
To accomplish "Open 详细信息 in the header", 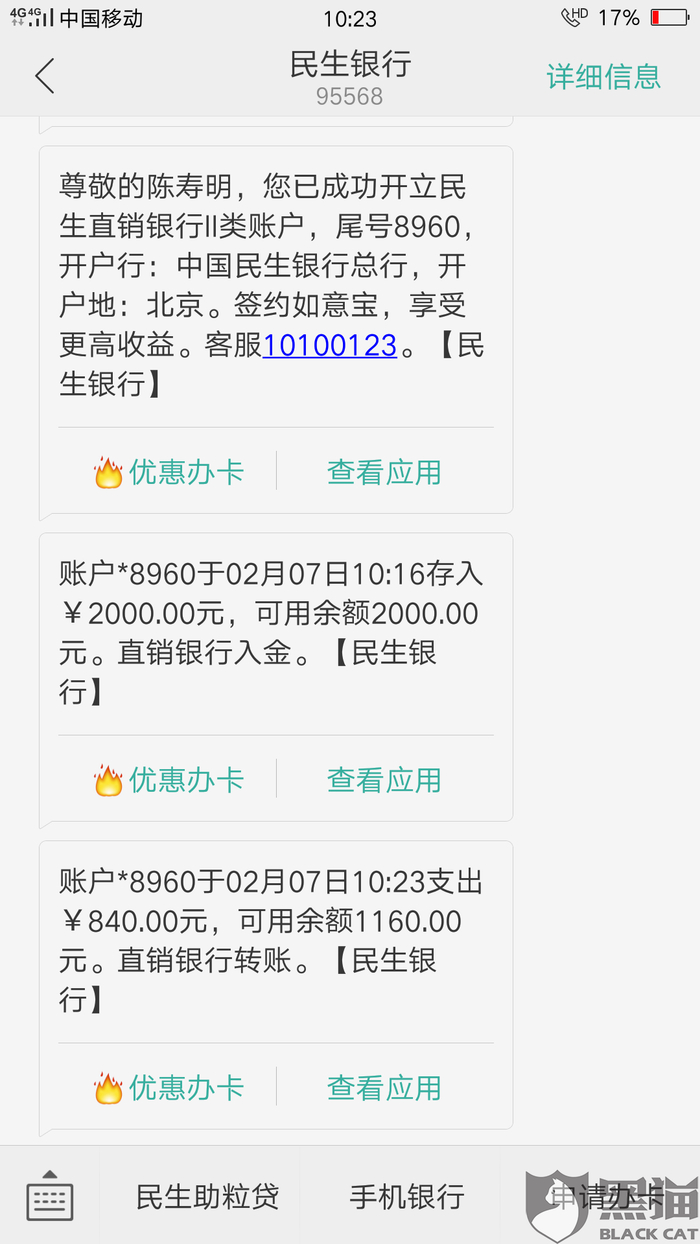I will point(603,76).
